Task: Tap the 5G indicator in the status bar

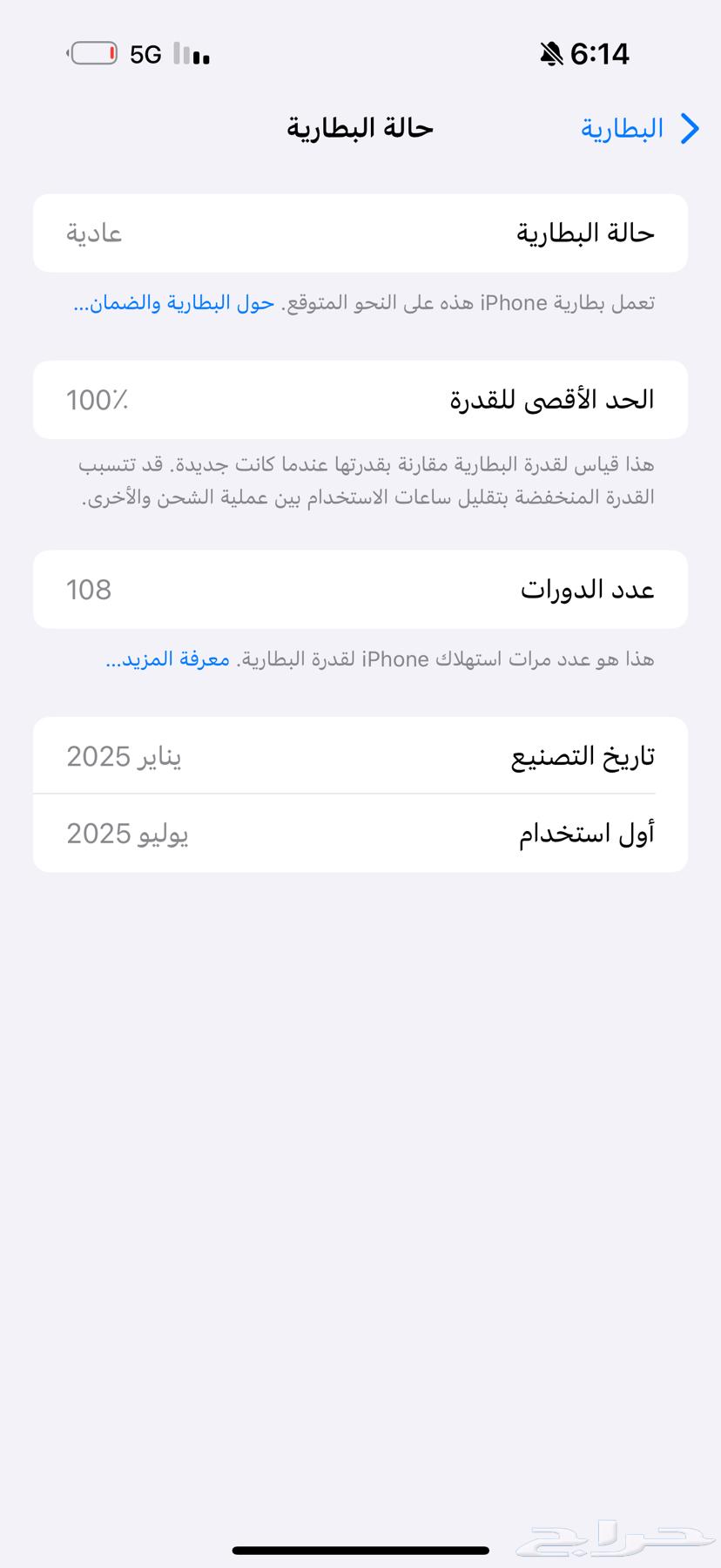Action: pos(145,54)
